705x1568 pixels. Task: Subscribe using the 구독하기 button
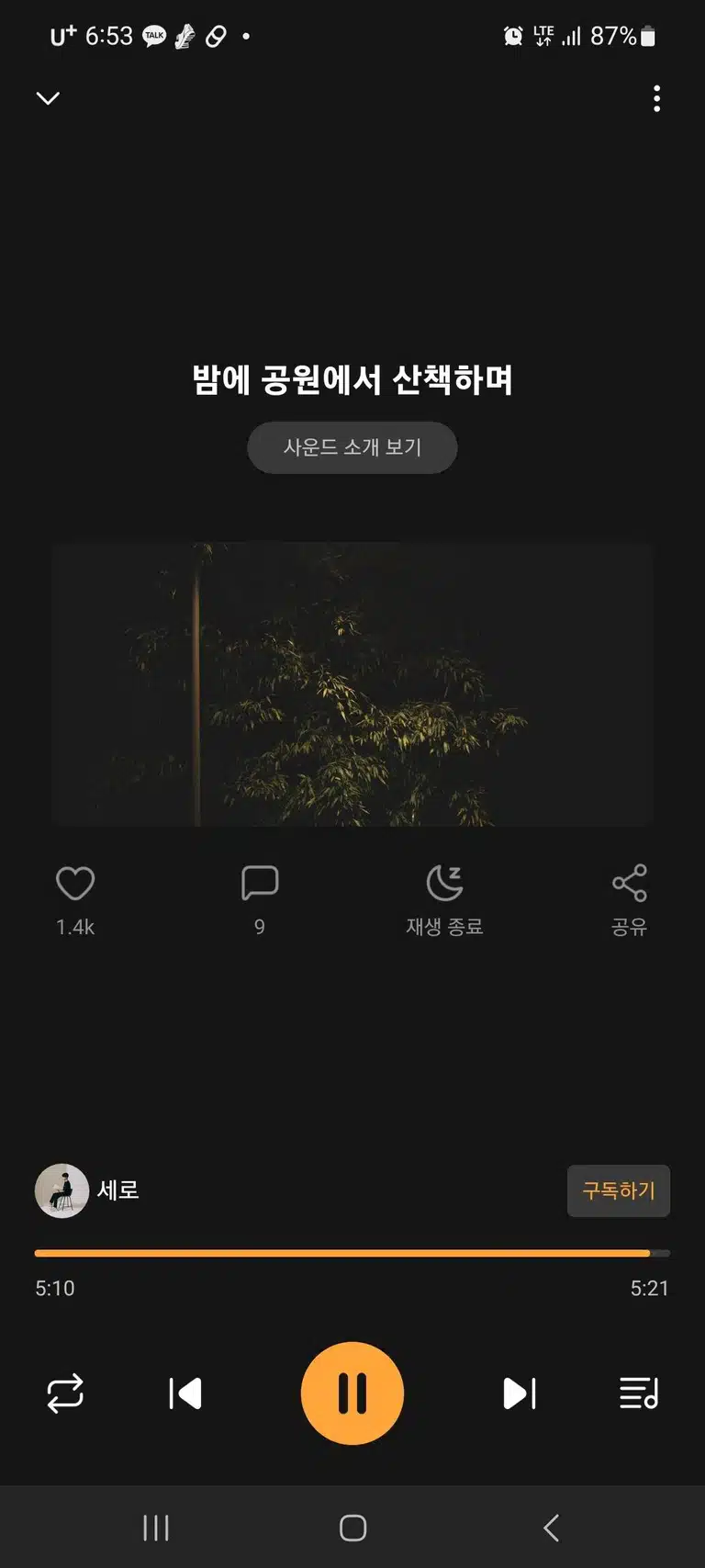619,1190
